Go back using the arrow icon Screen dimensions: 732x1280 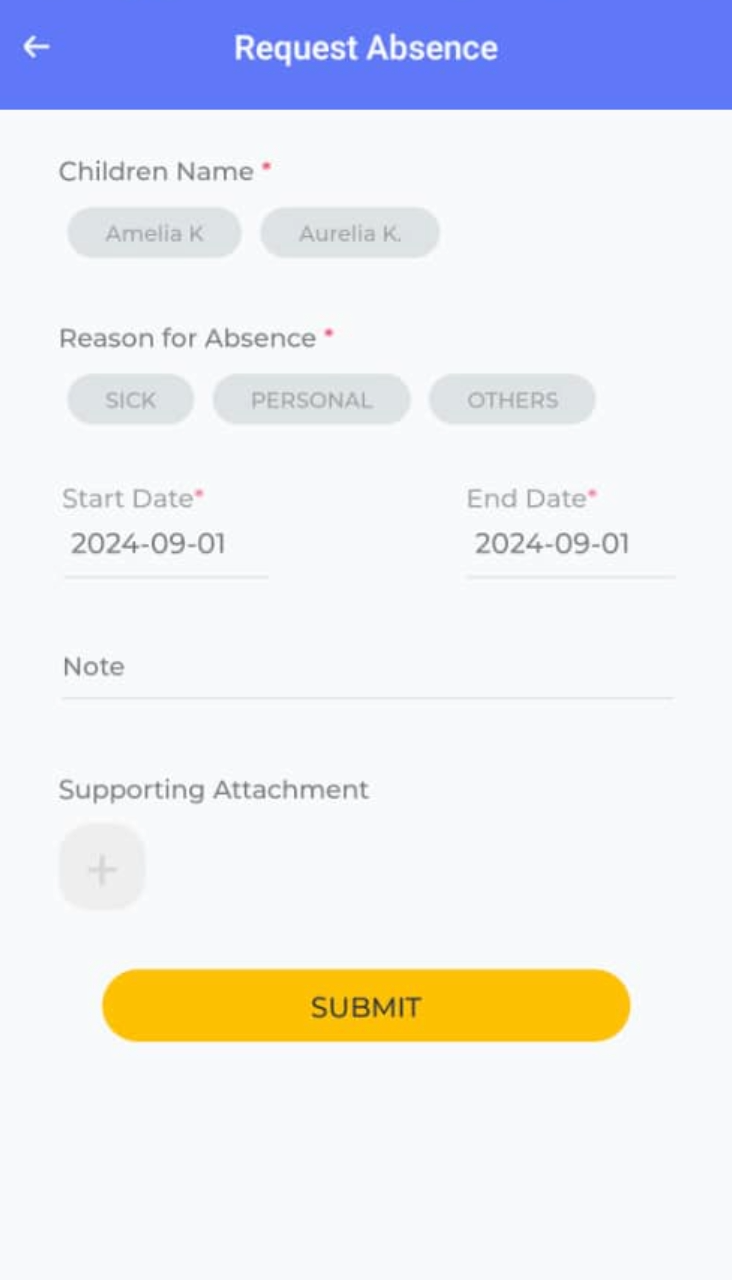click(36, 47)
